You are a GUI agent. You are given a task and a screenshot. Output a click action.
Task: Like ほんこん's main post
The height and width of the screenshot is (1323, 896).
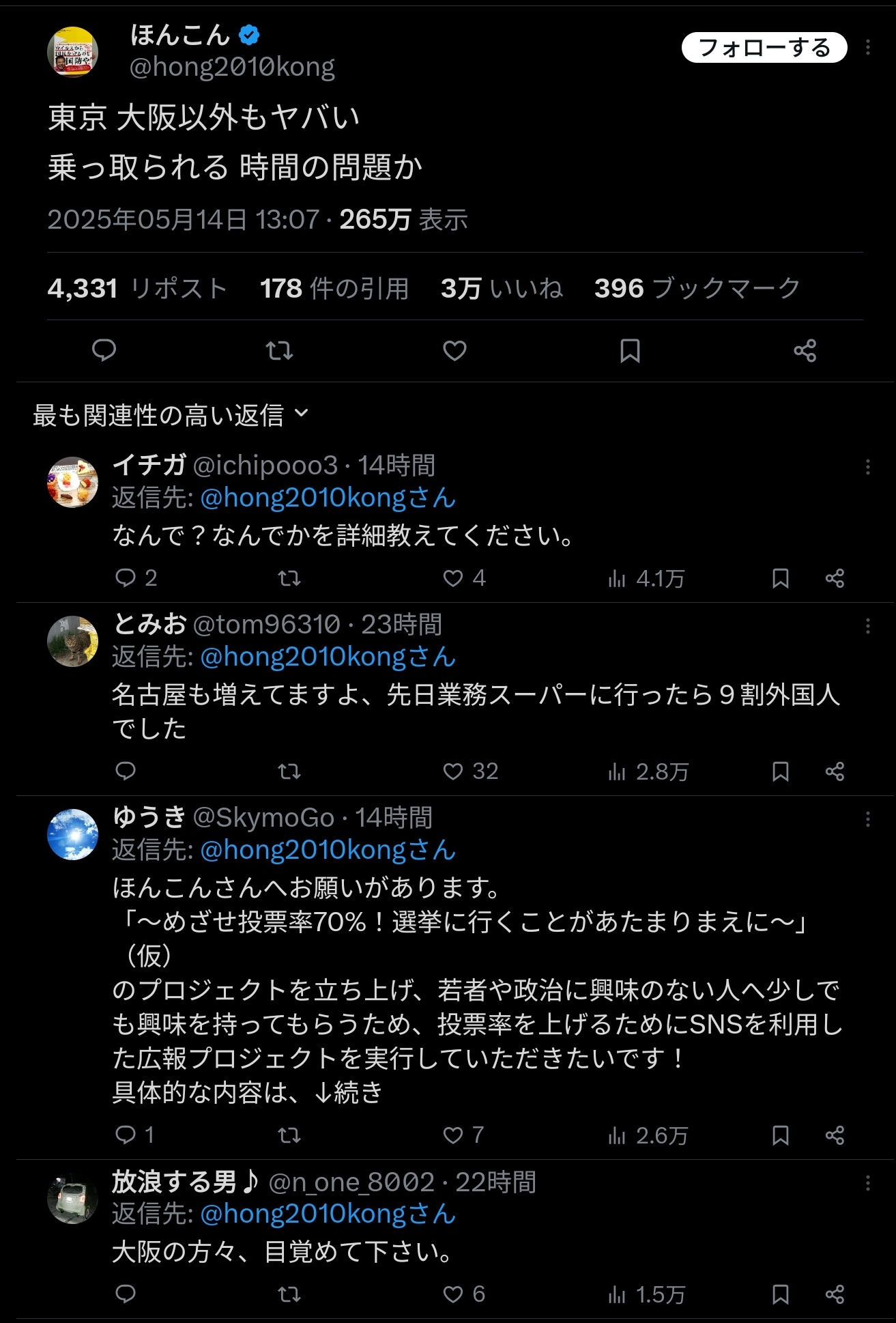click(454, 350)
